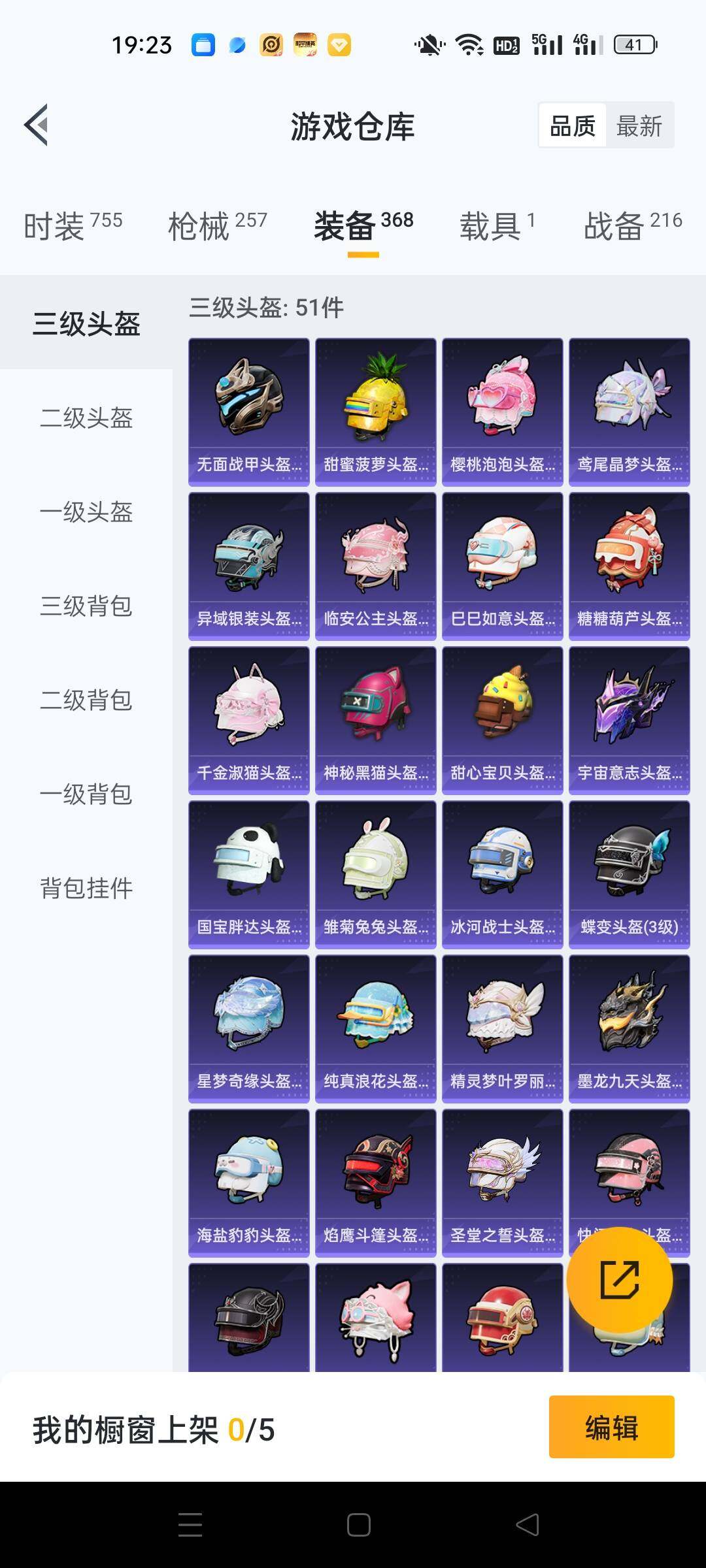Open the 墨龙九天头盔 item
Image resolution: width=706 pixels, height=1568 pixels.
coord(630,1028)
